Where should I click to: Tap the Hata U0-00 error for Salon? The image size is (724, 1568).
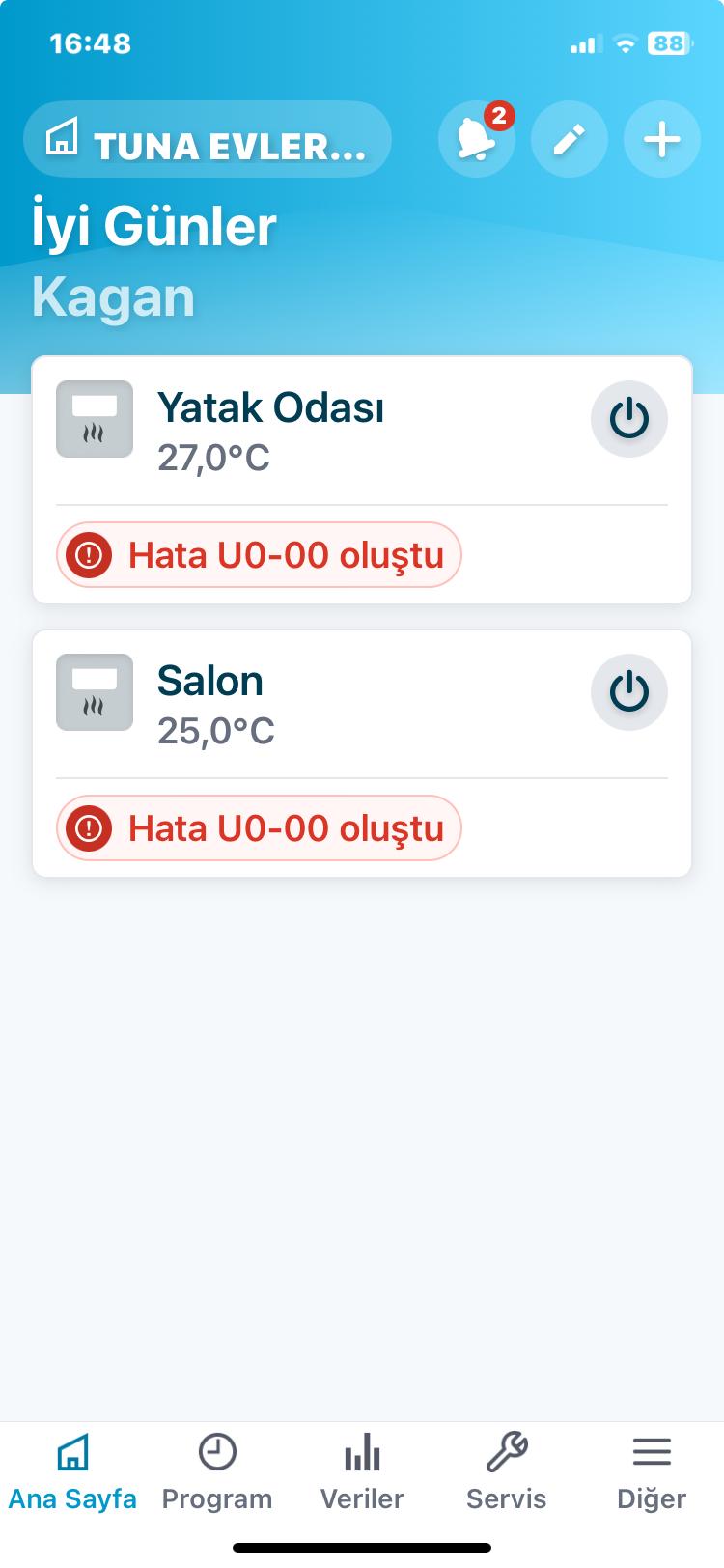pyautogui.click(x=258, y=828)
